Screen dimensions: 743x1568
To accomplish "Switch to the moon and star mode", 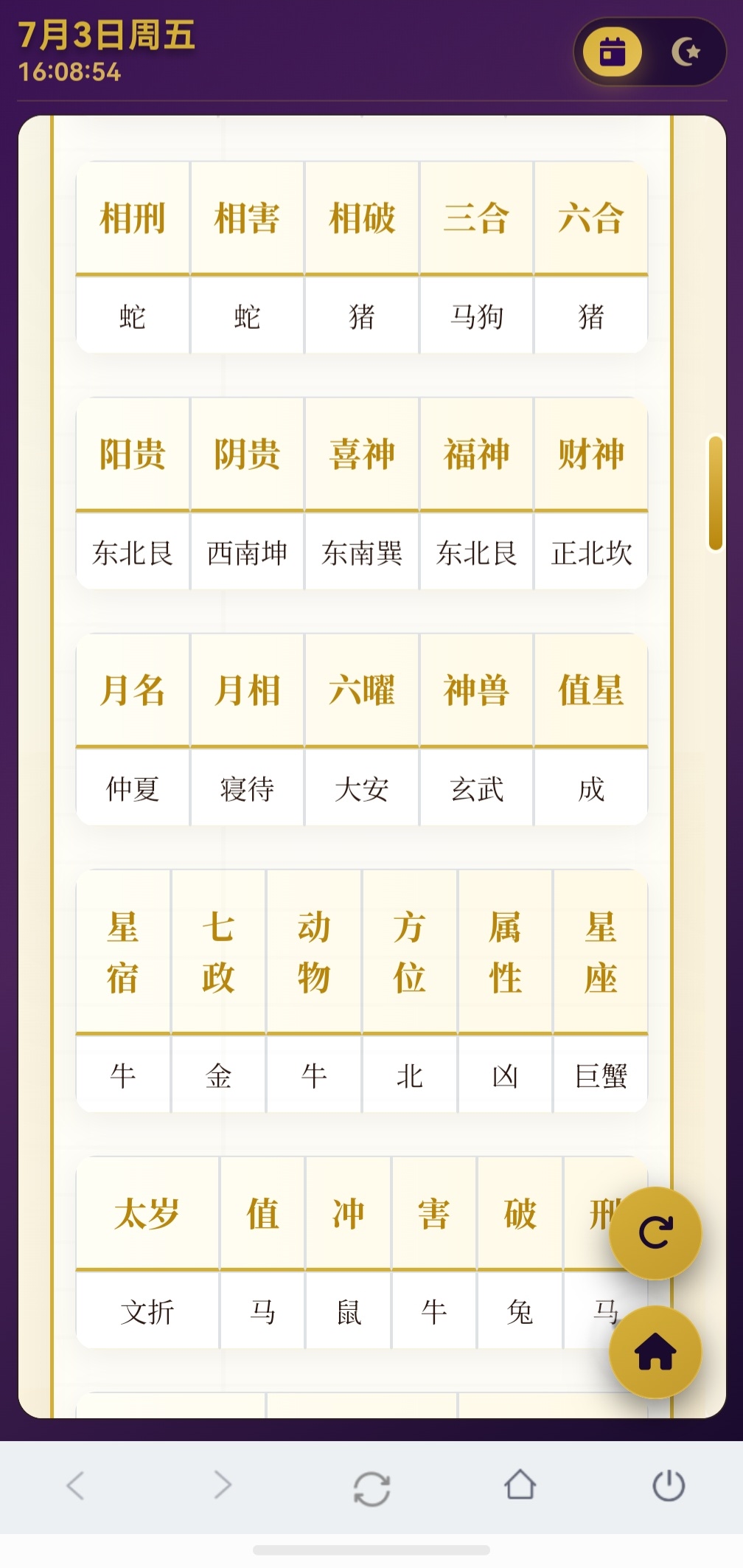I will pos(686,52).
